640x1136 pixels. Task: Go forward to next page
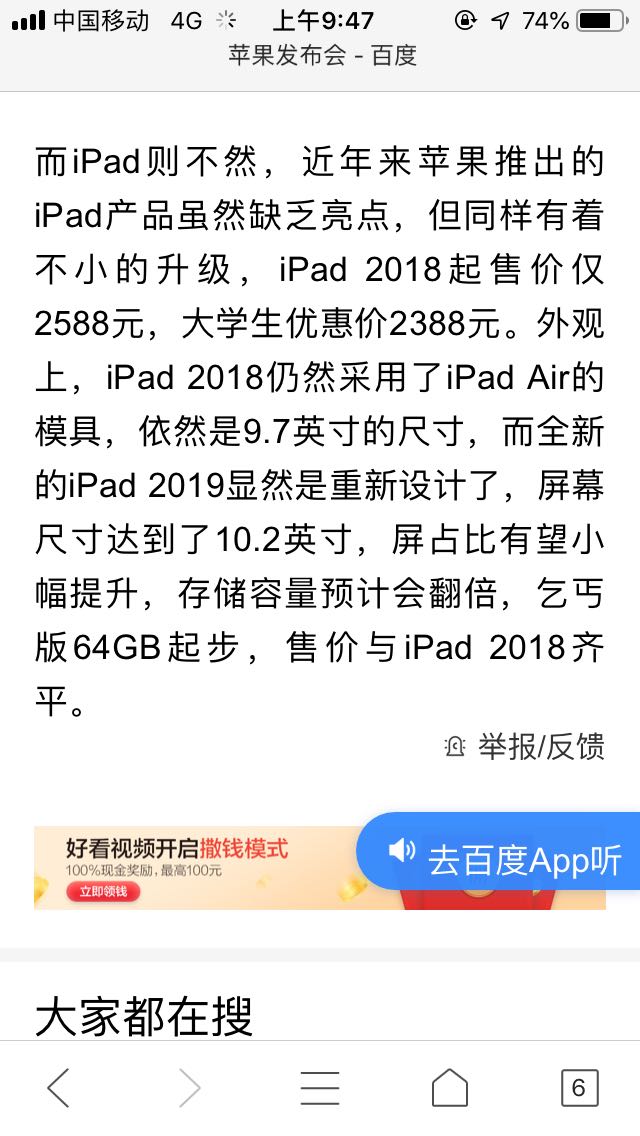190,1087
